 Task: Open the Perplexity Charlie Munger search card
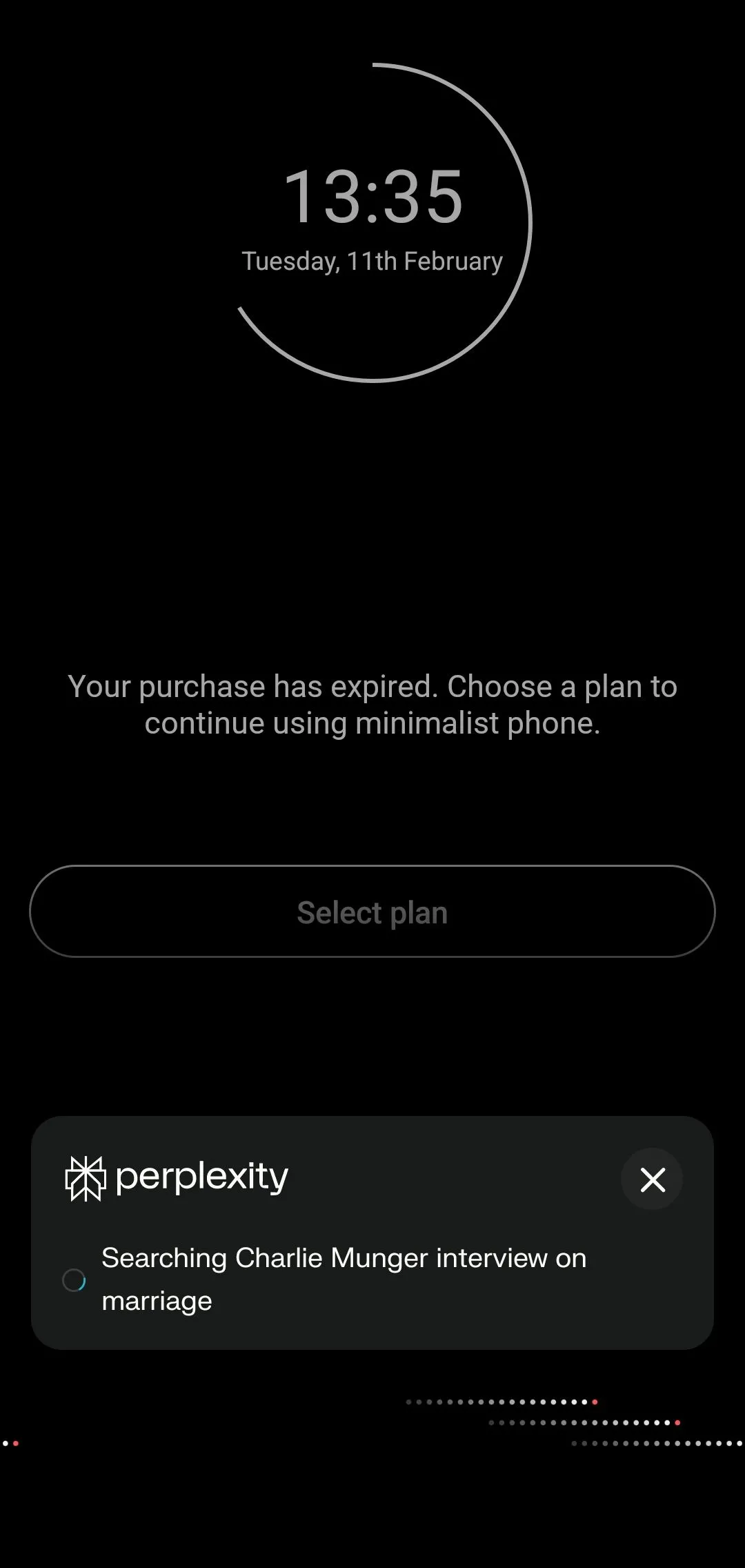pos(344,1278)
